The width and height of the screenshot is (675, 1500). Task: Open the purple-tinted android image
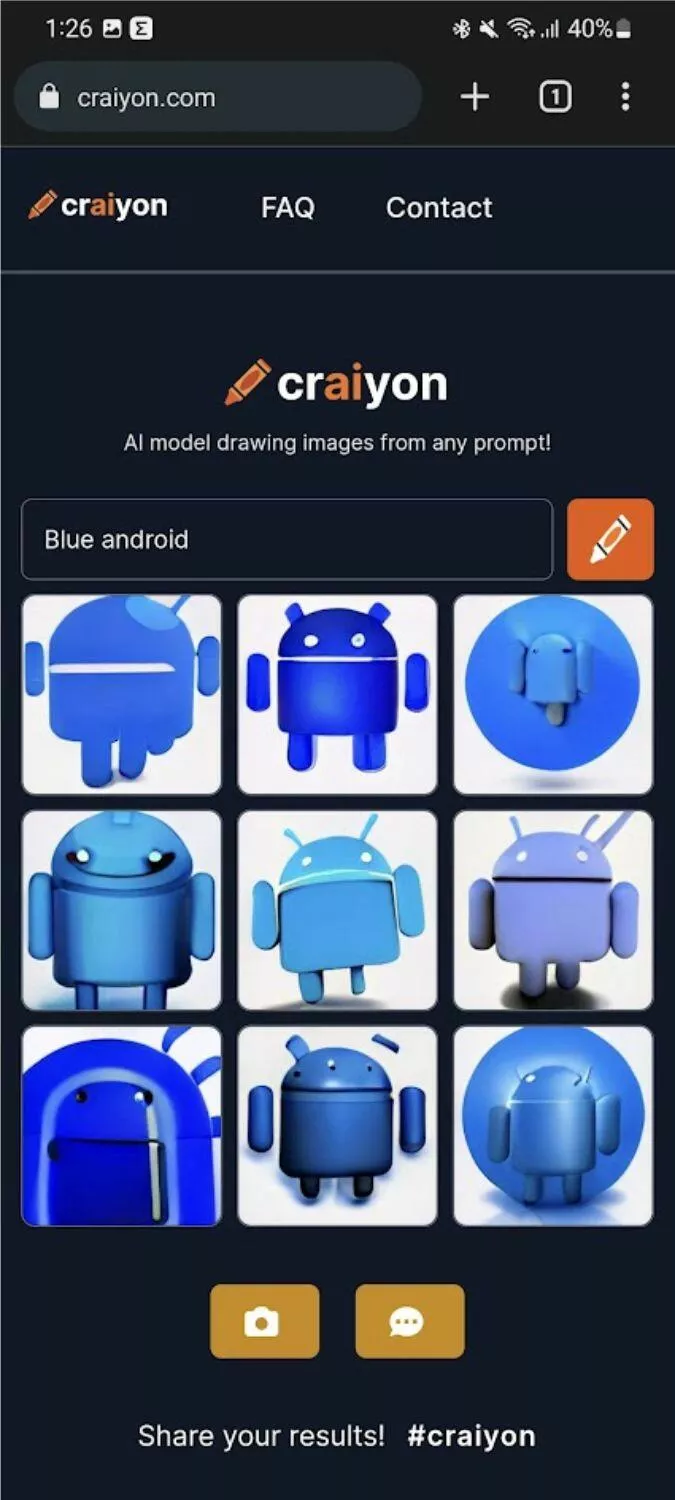[553, 910]
